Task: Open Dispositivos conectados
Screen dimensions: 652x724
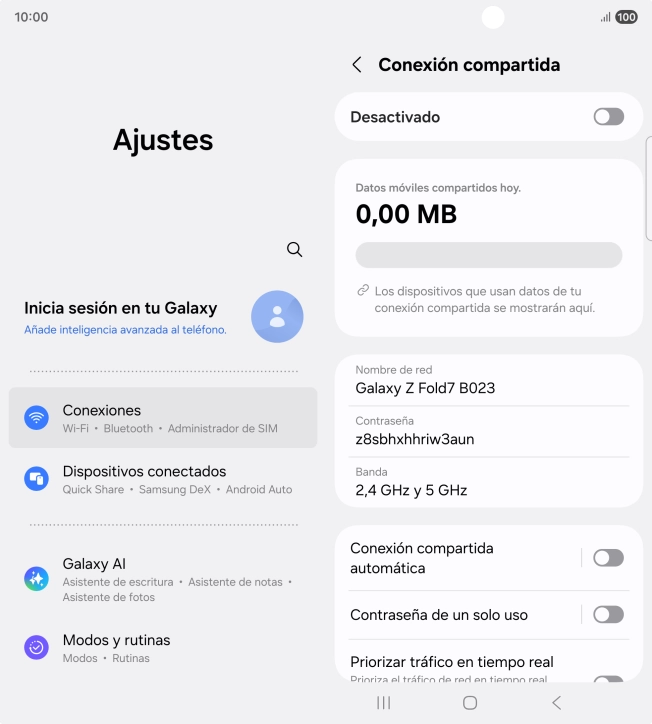Action: tap(163, 479)
